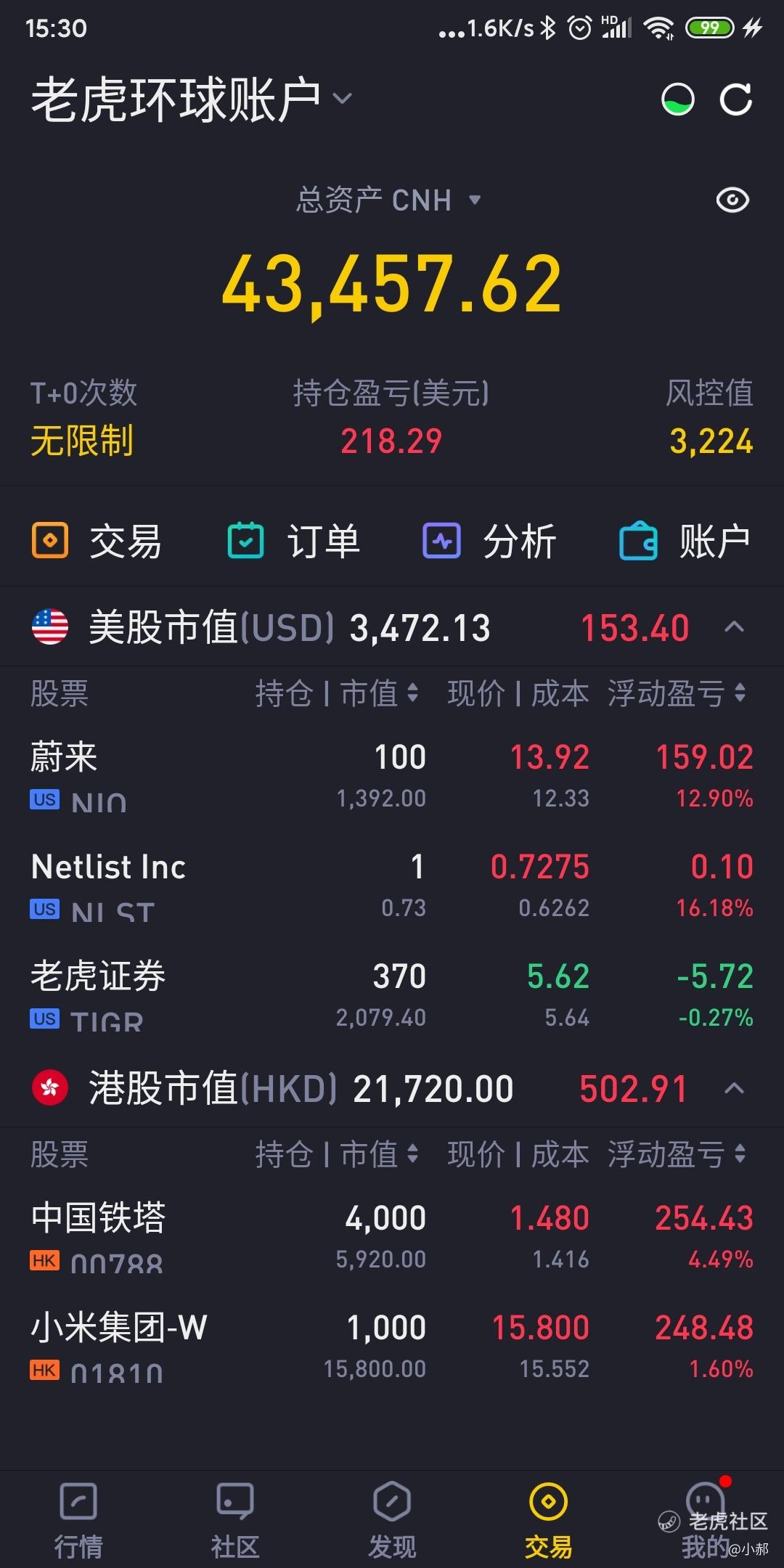Open the 中国铁塔 position
Screen dimensions: 784x1568
(392, 1236)
